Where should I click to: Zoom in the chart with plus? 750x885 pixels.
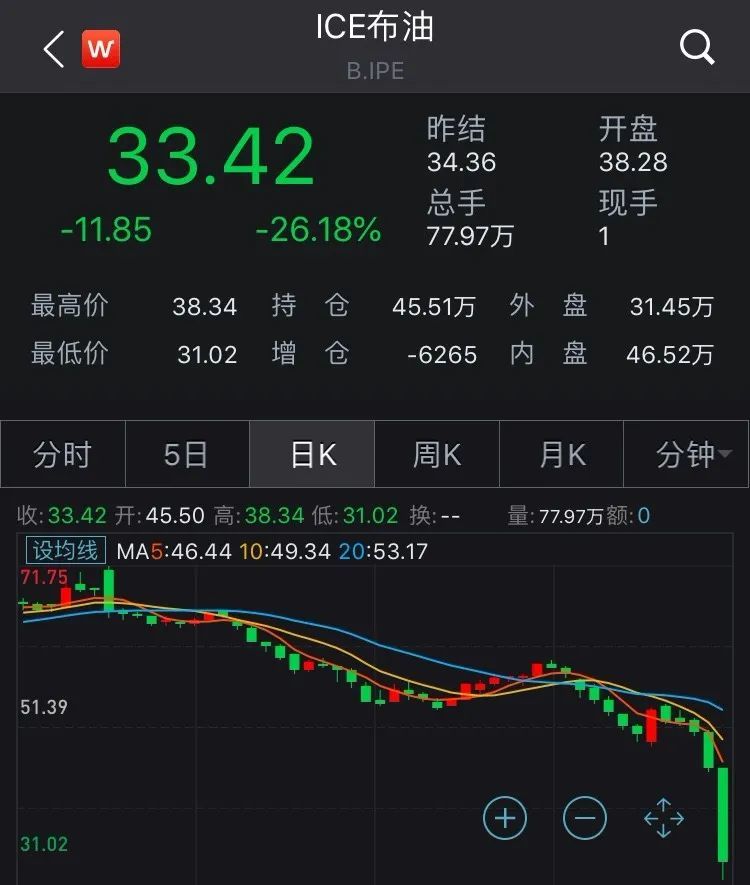click(505, 818)
